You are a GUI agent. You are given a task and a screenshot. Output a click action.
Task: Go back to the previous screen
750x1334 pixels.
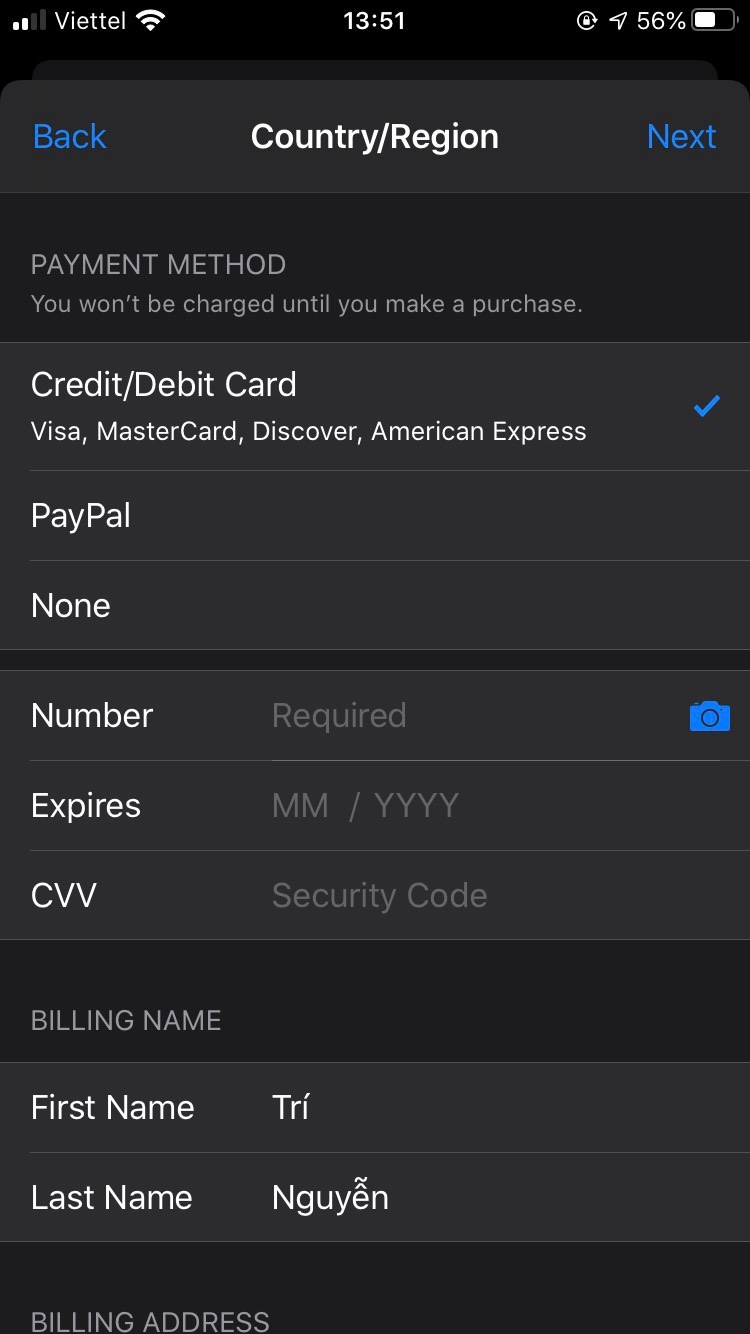tap(69, 136)
